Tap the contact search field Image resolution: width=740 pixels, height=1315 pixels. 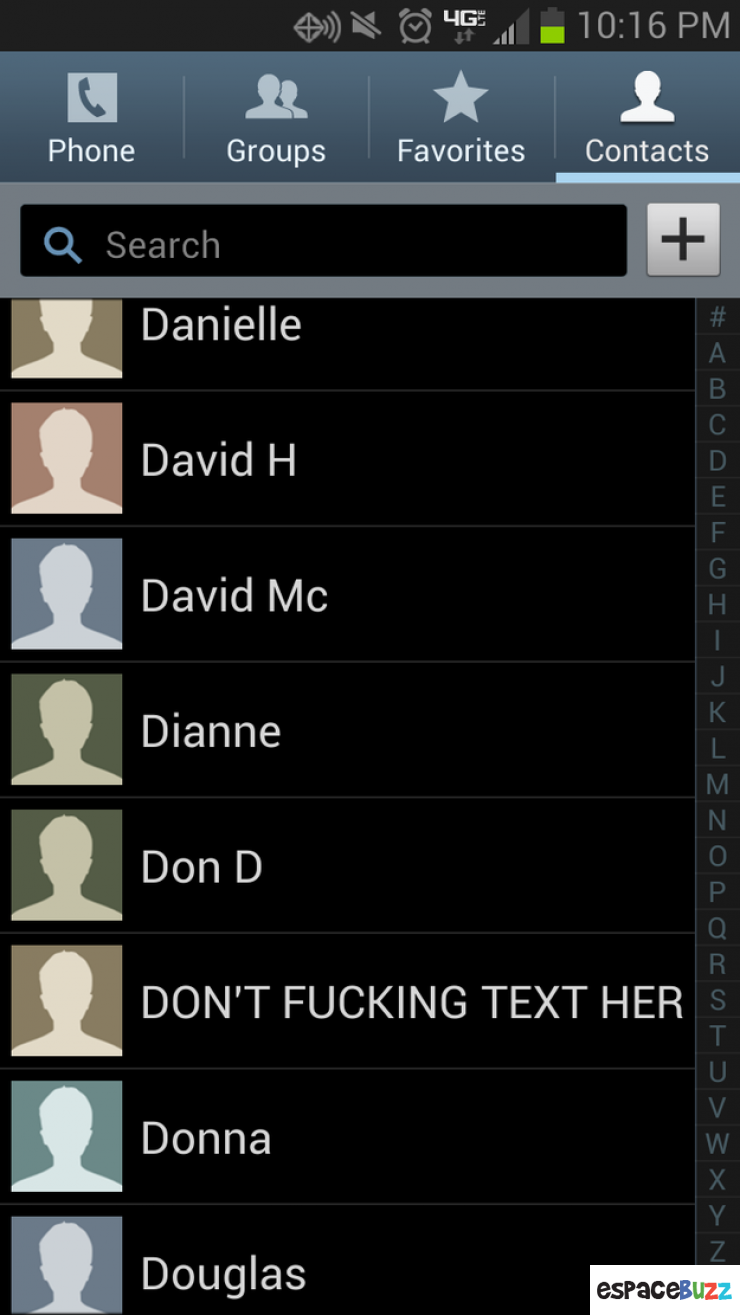[x=323, y=241]
